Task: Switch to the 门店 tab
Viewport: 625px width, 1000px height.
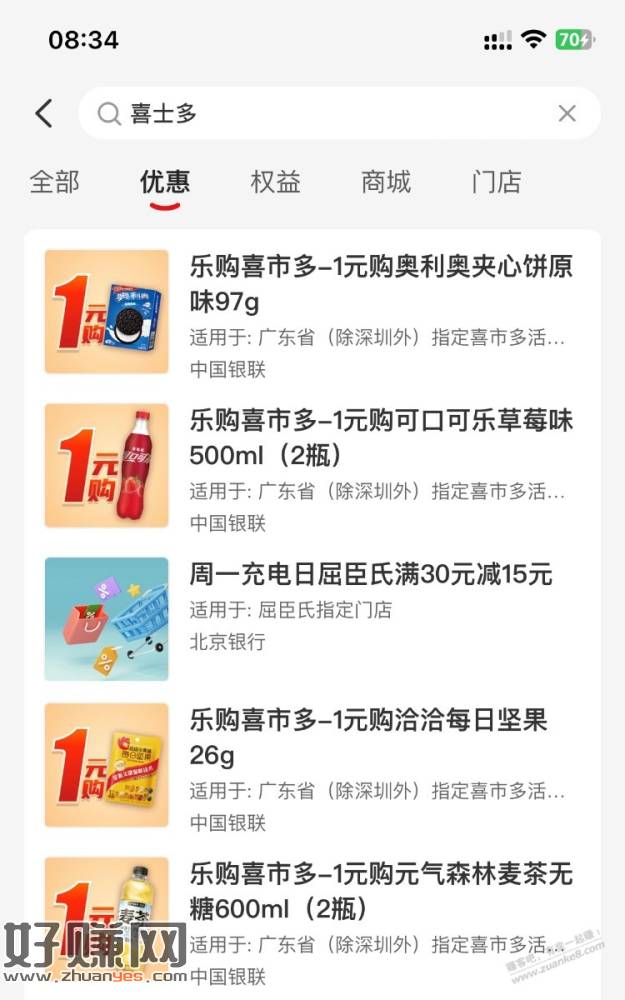Action: [x=496, y=182]
